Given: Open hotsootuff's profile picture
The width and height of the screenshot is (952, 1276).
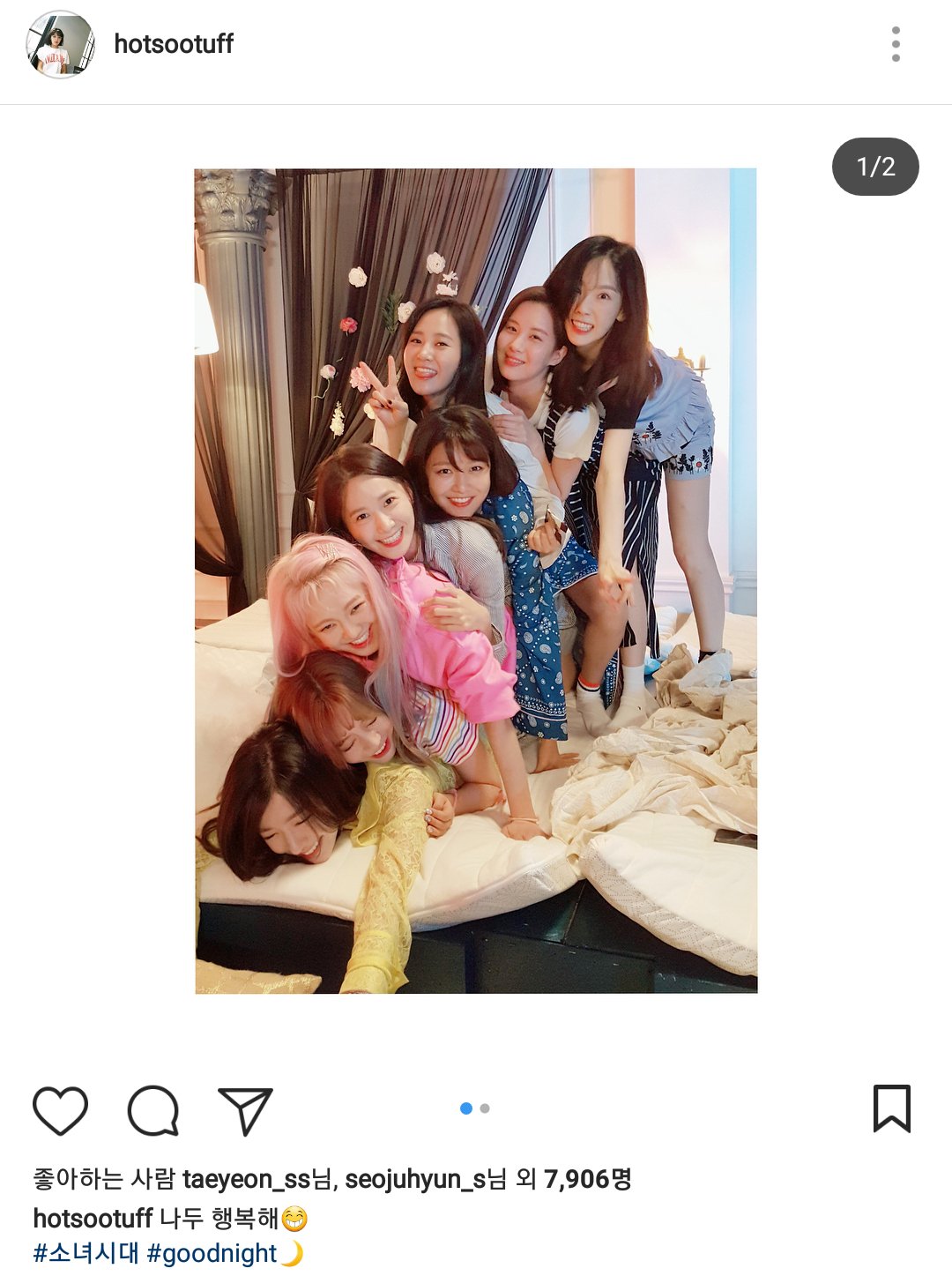Looking at the screenshot, I should pos(60,44).
